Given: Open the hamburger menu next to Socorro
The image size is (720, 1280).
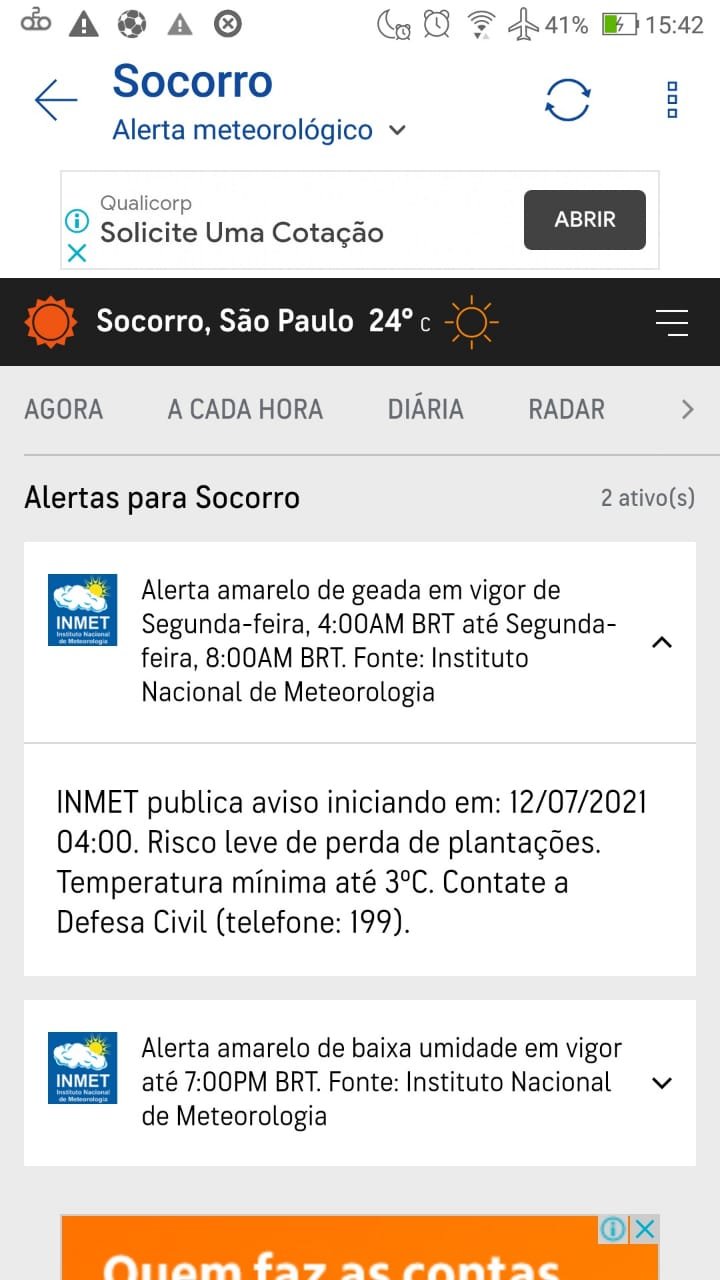Looking at the screenshot, I should 672,322.
